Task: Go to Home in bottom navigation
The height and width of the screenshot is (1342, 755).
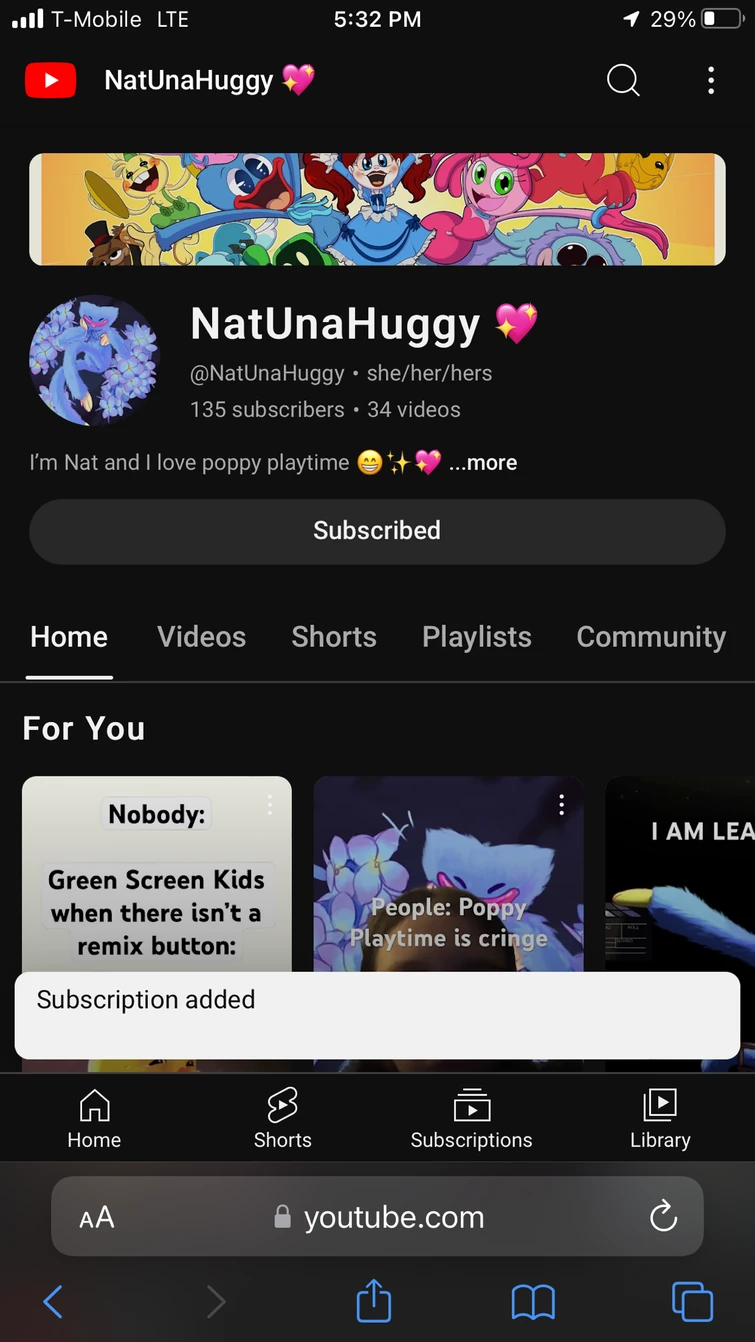Action: [x=94, y=1119]
